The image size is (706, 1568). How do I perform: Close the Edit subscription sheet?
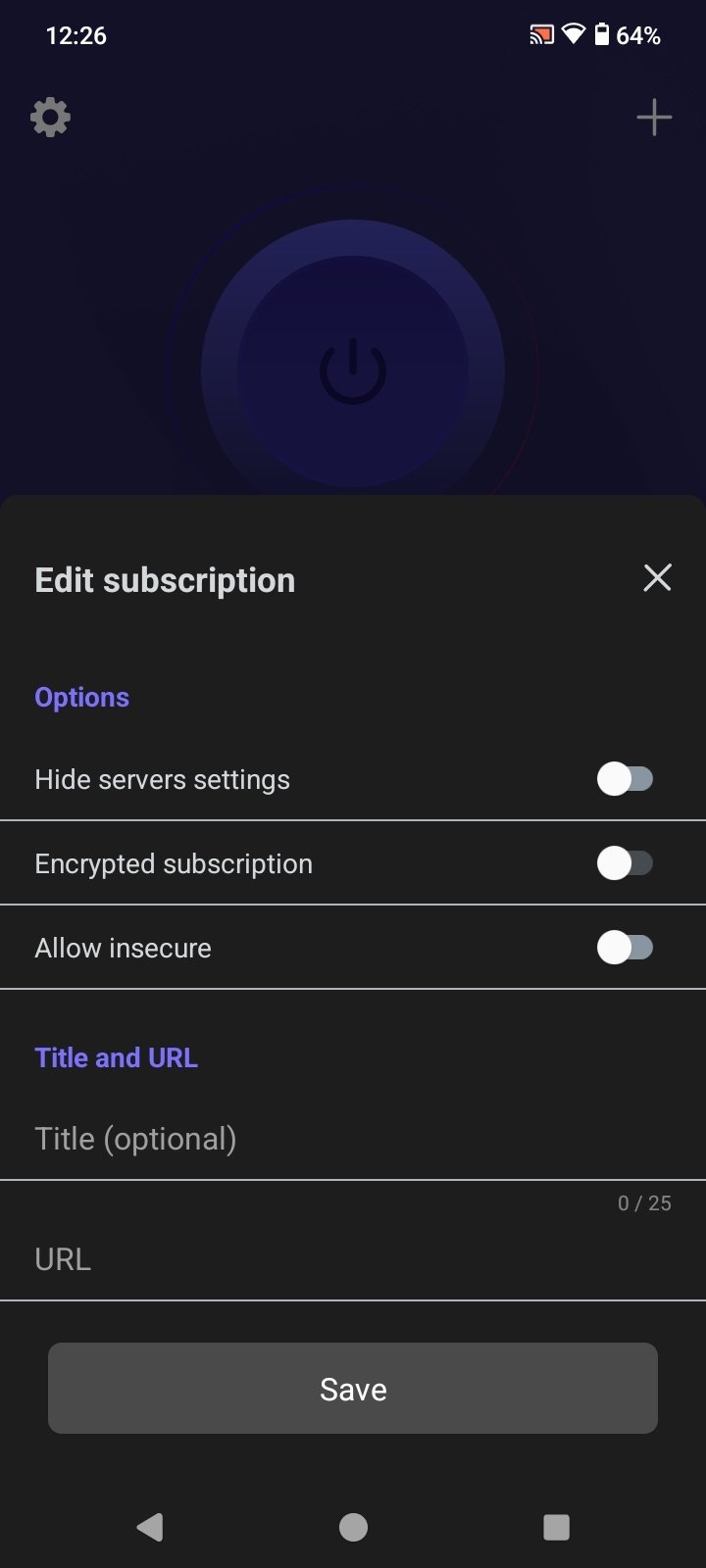[x=657, y=578]
